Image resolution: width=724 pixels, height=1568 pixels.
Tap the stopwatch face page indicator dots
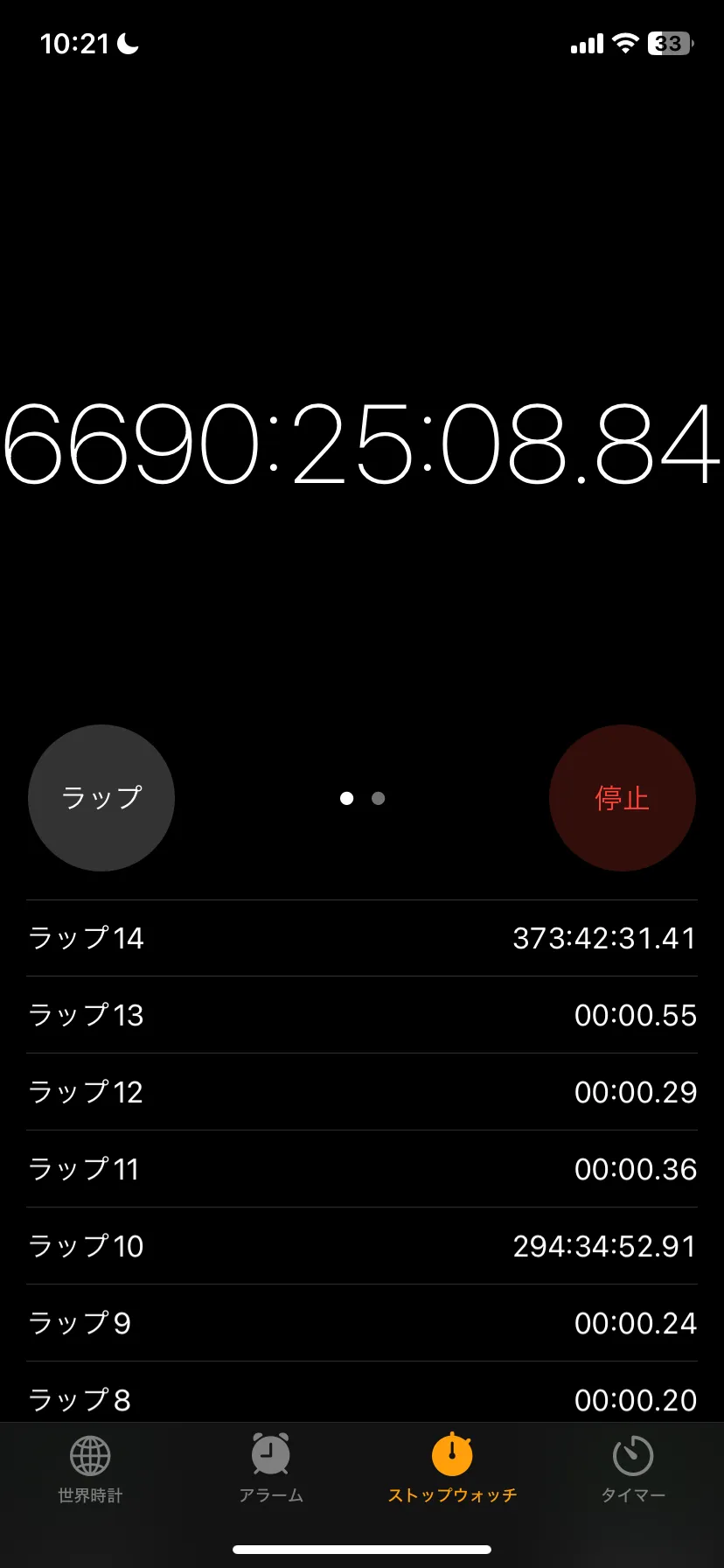pos(362,798)
